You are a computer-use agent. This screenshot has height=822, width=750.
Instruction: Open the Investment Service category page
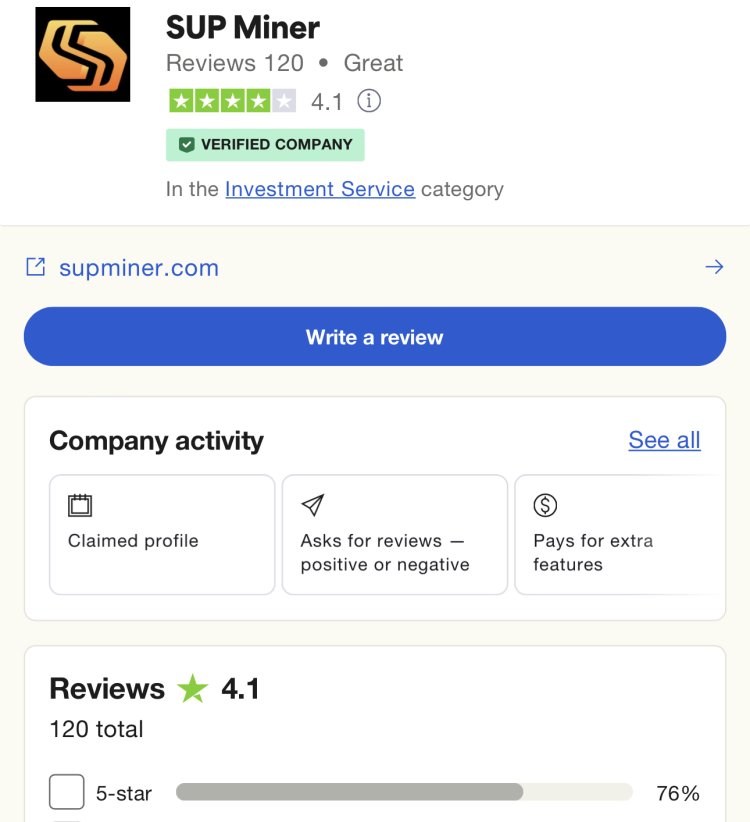pos(320,189)
